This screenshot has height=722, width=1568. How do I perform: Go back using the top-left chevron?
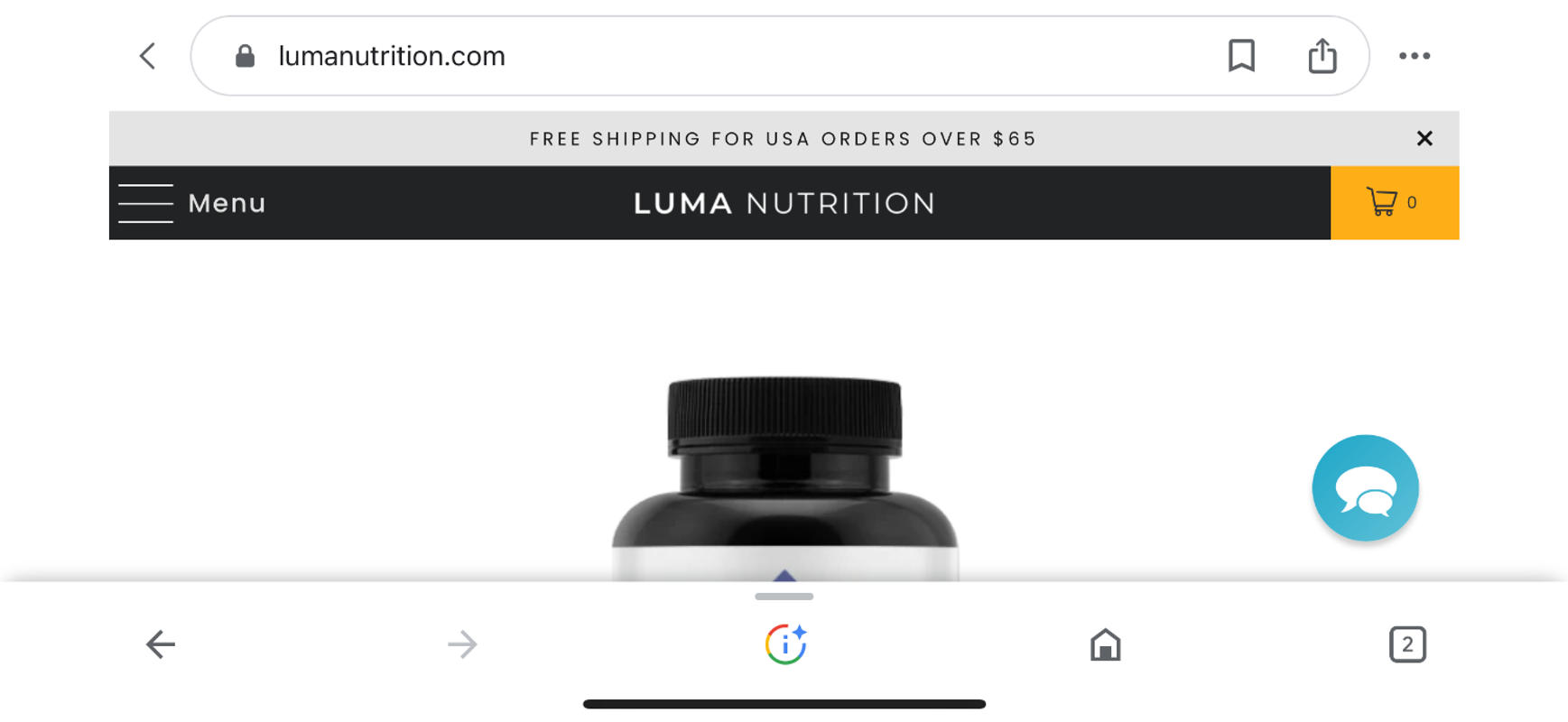148,56
